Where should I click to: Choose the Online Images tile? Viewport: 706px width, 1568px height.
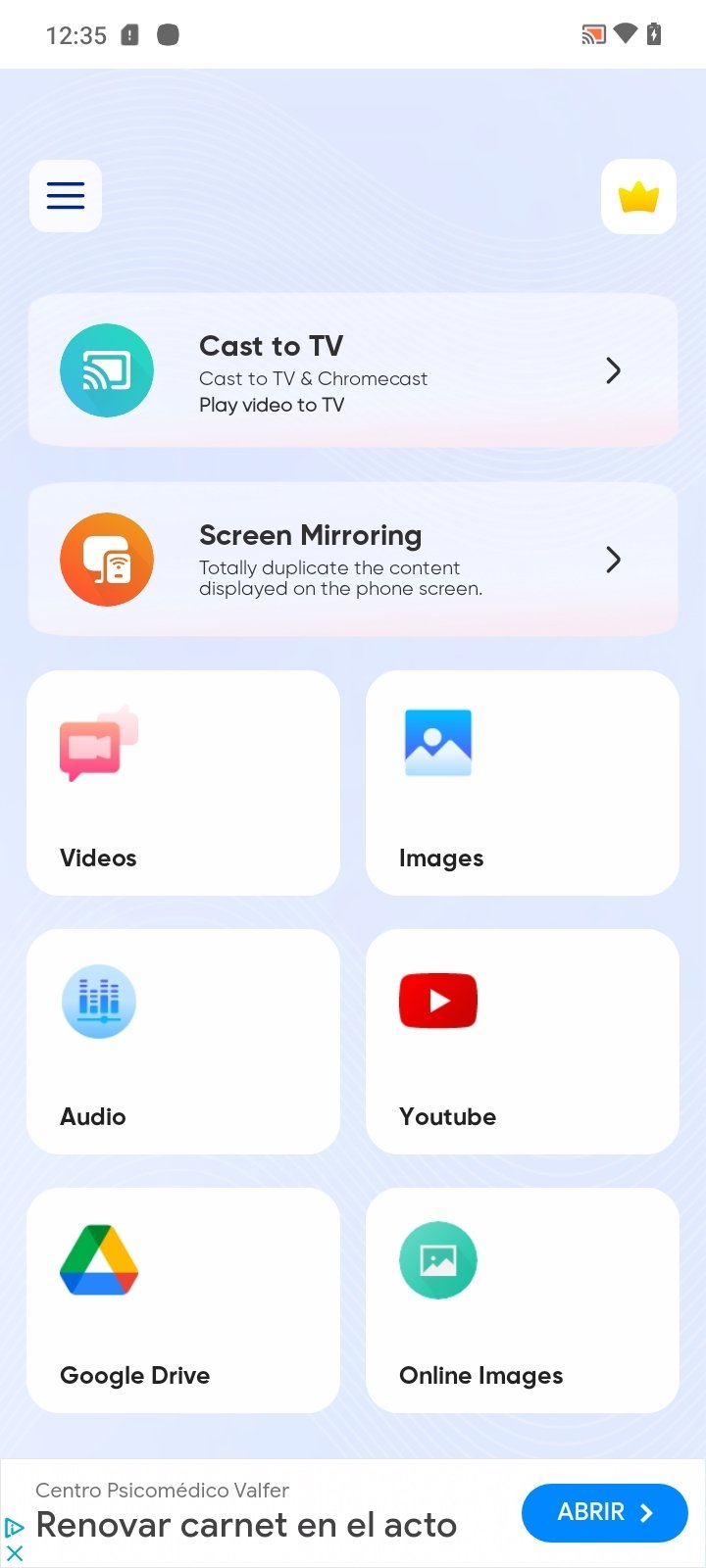tap(522, 1300)
